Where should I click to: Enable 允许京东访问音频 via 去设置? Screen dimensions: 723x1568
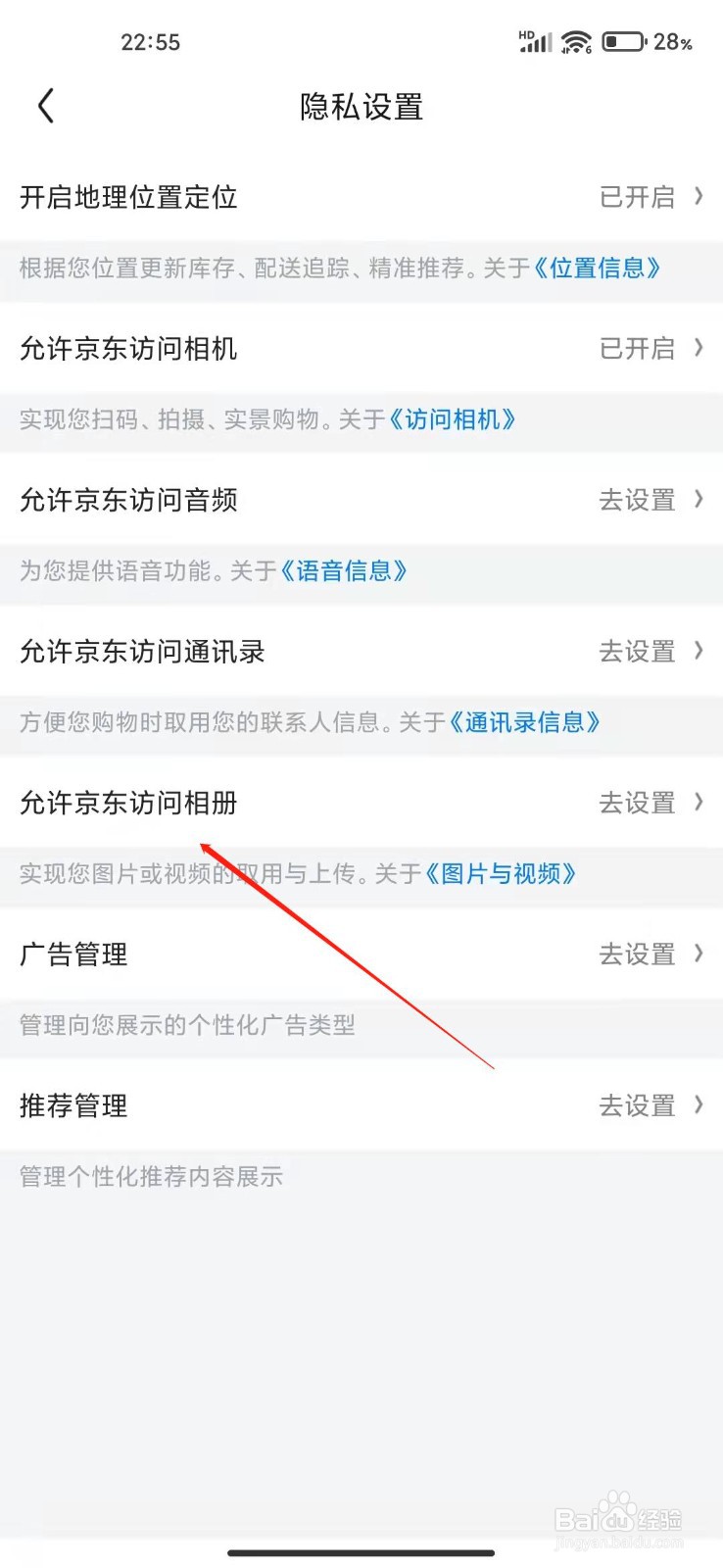636,500
